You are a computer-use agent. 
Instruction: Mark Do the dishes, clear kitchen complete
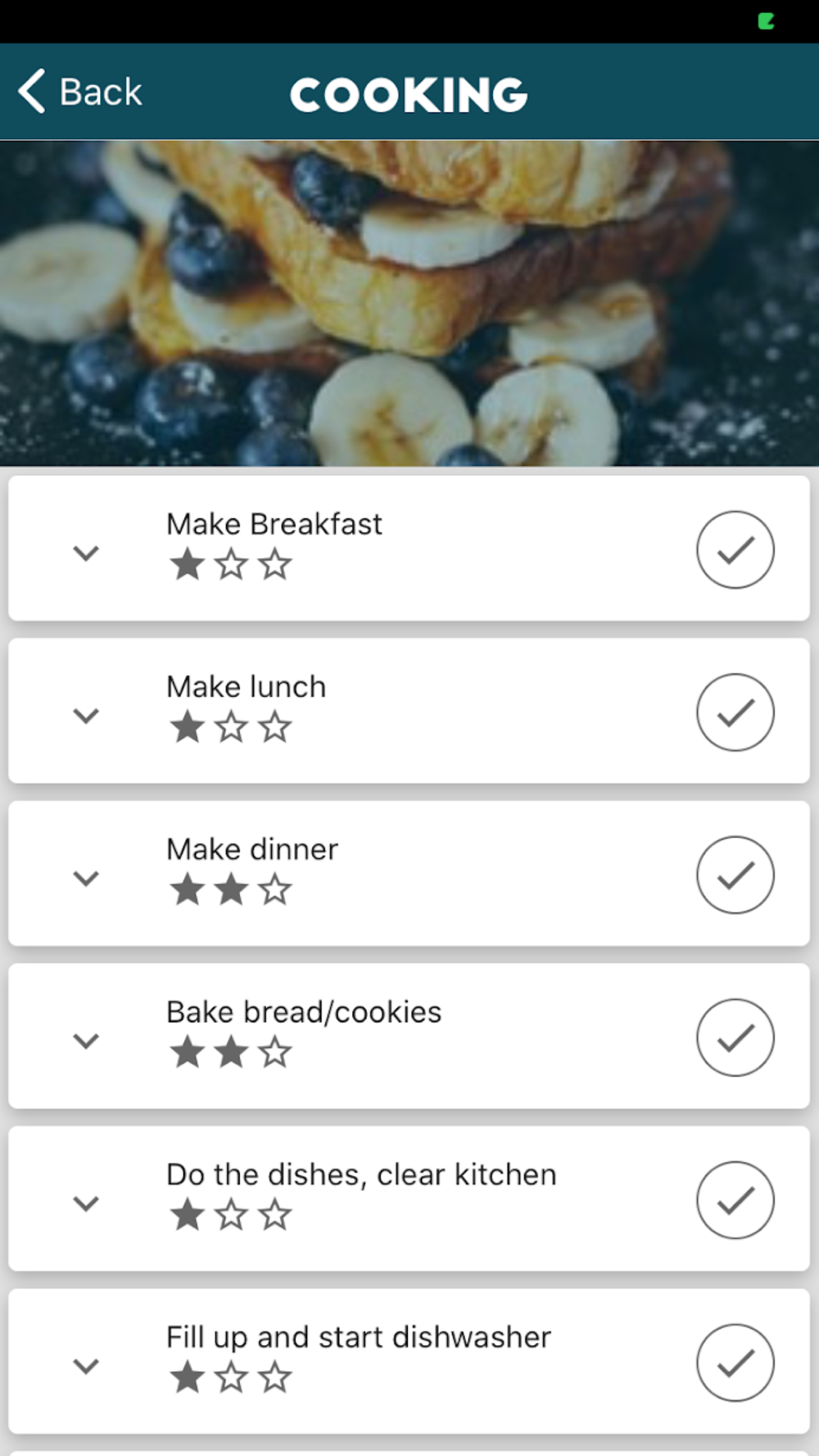click(735, 1200)
